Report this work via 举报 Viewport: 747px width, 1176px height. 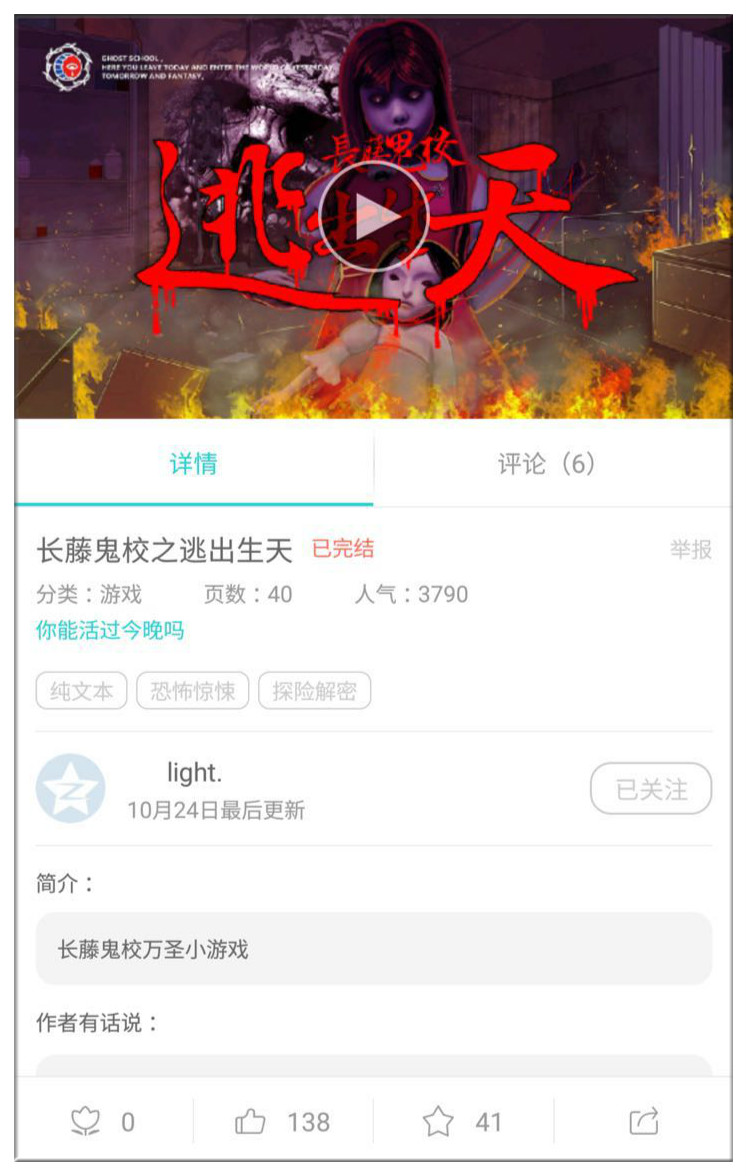[x=690, y=549]
